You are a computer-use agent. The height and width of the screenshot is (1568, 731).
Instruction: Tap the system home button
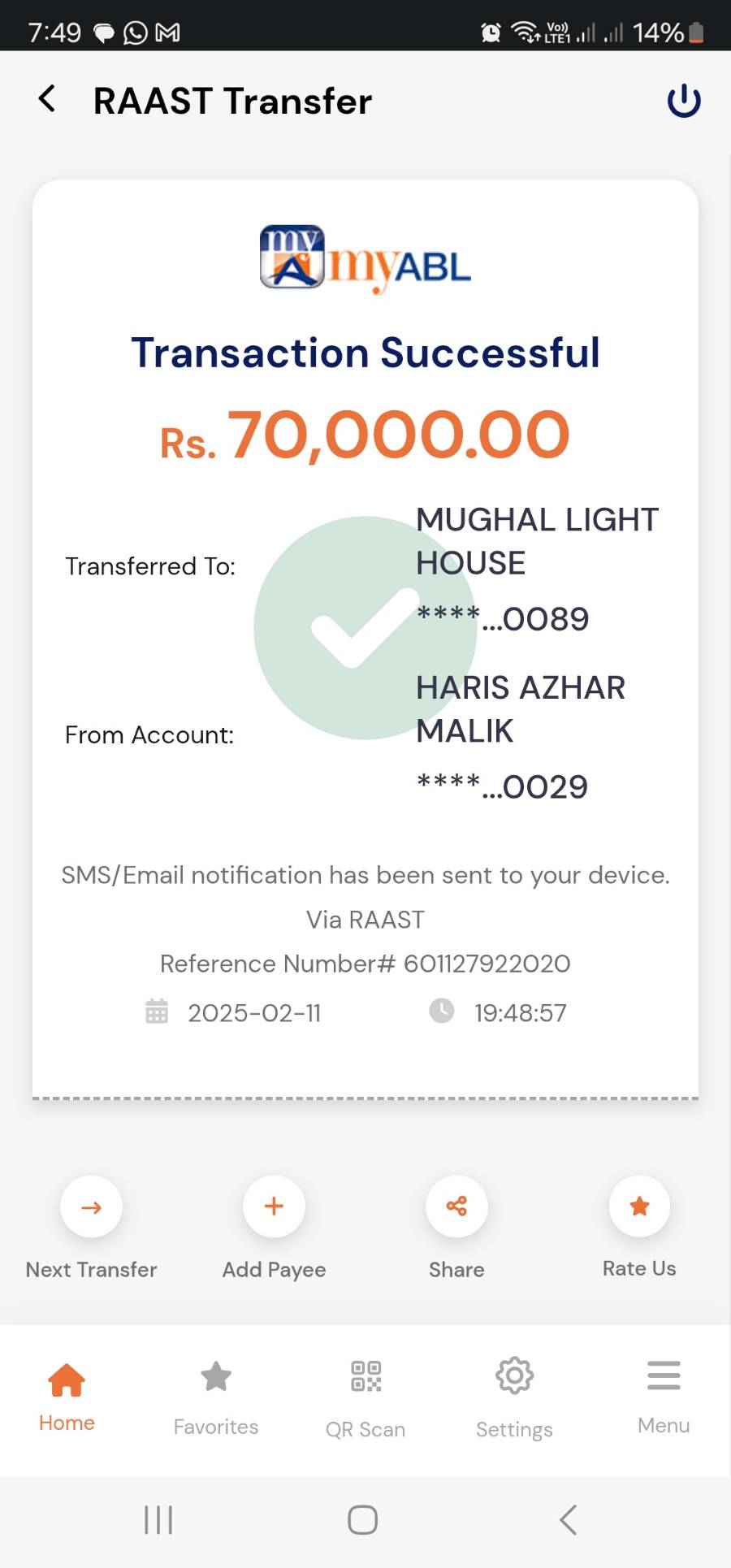[363, 1519]
